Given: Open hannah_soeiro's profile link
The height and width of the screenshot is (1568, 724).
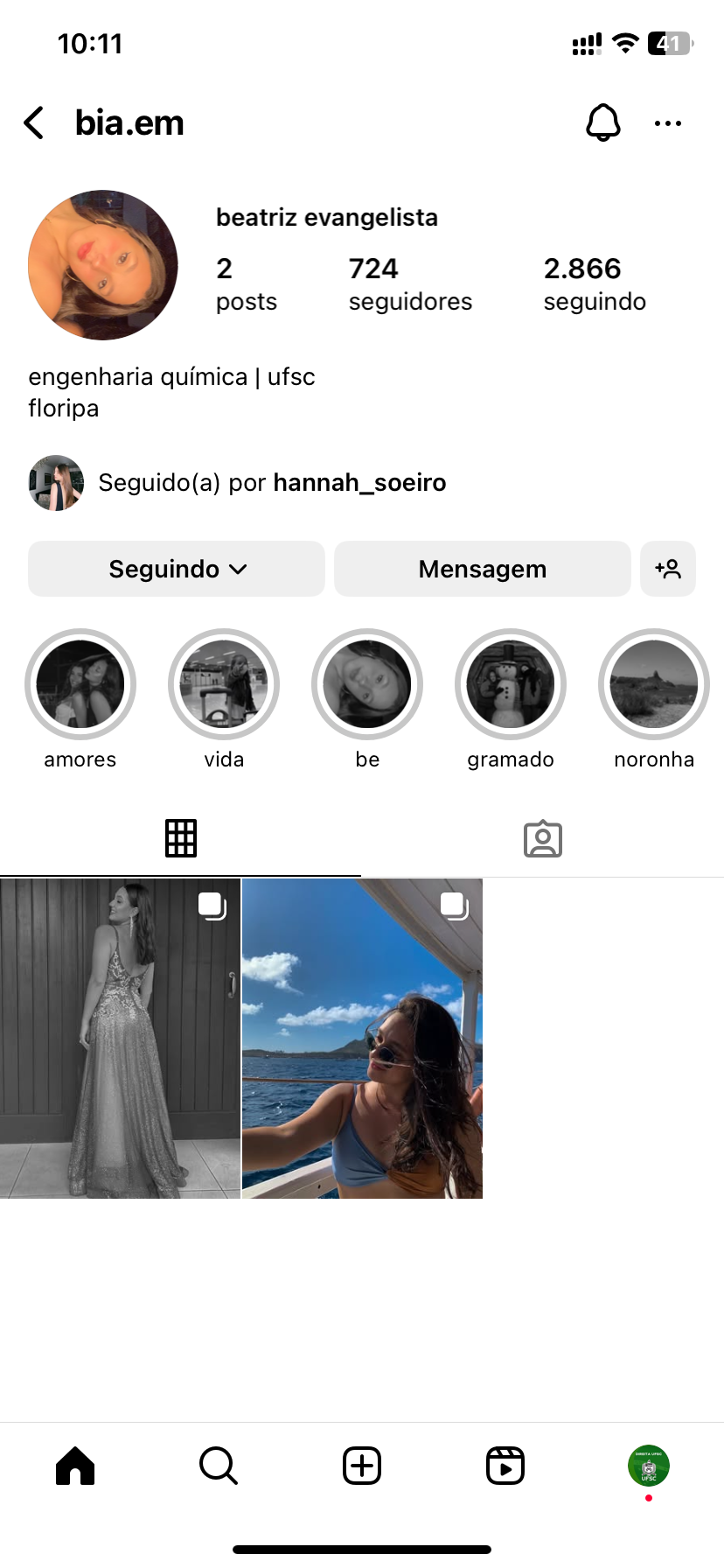Looking at the screenshot, I should coord(359,482).
